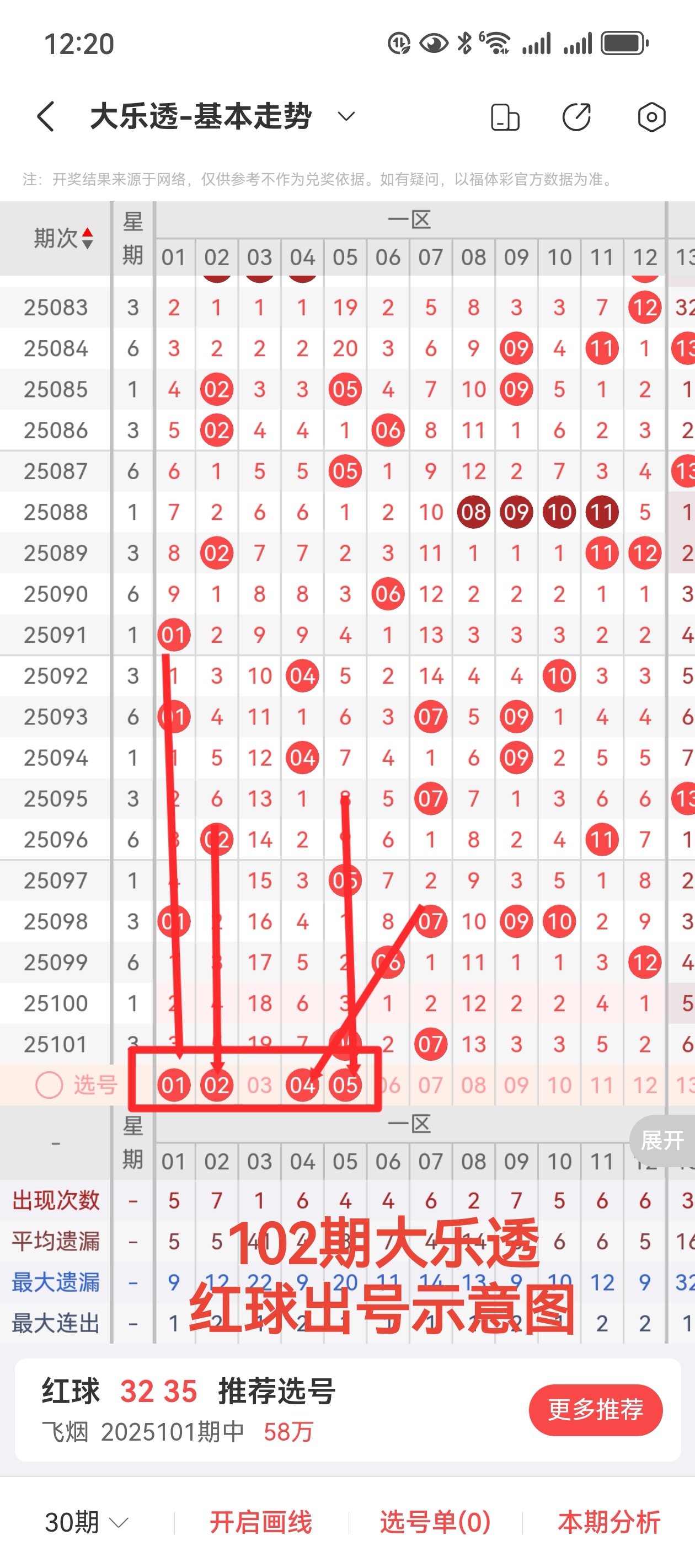
Task: Open the 选号单(0) selection list
Action: click(435, 1523)
